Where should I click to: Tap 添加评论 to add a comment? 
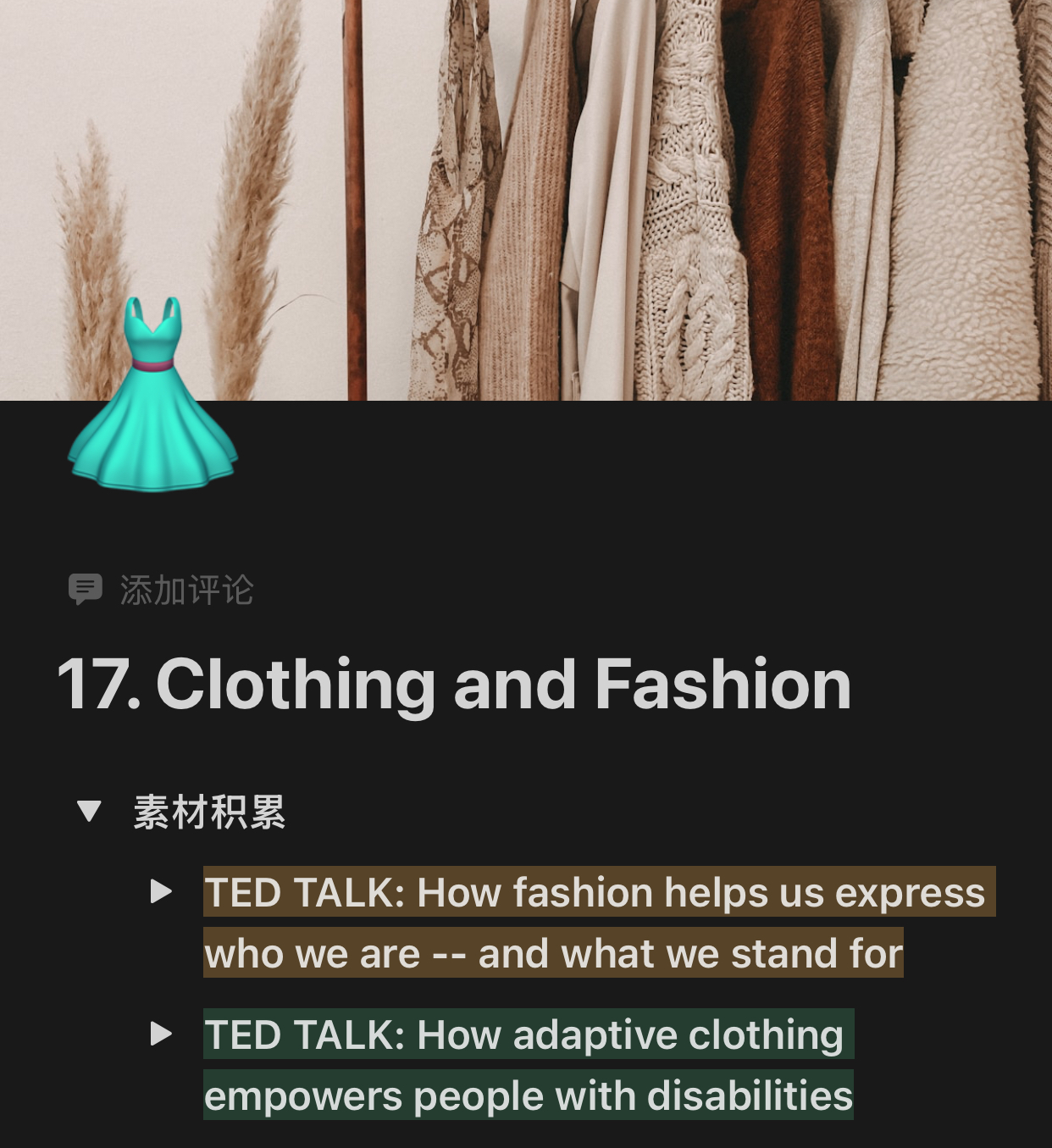click(163, 590)
